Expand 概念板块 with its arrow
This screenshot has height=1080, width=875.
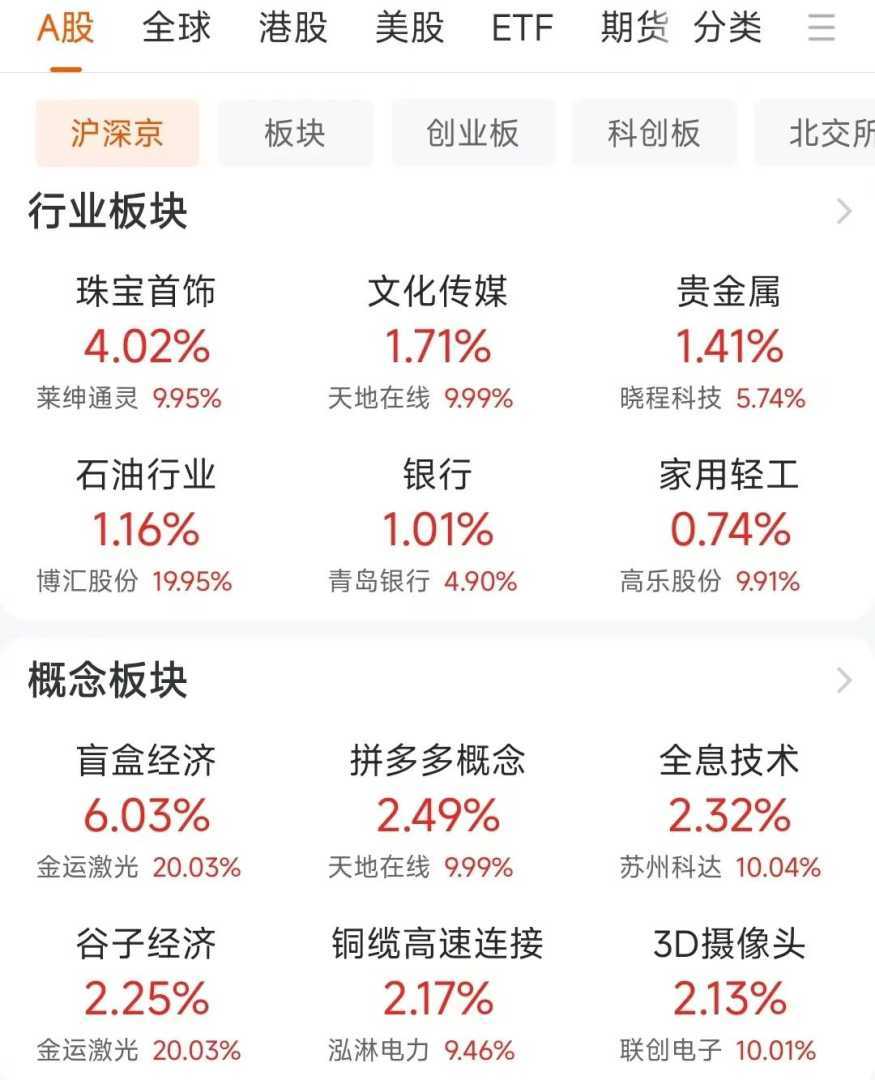click(844, 681)
